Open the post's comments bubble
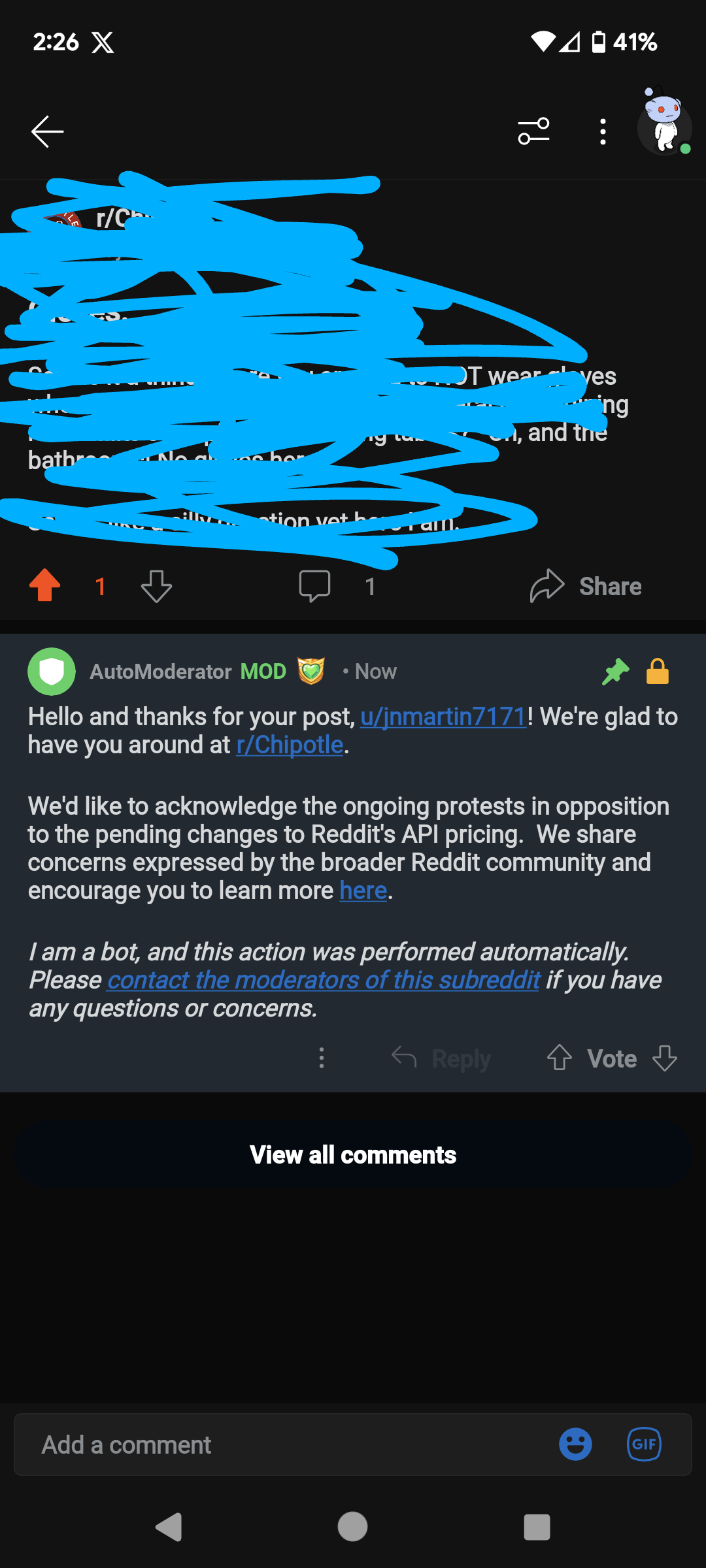 (314, 585)
